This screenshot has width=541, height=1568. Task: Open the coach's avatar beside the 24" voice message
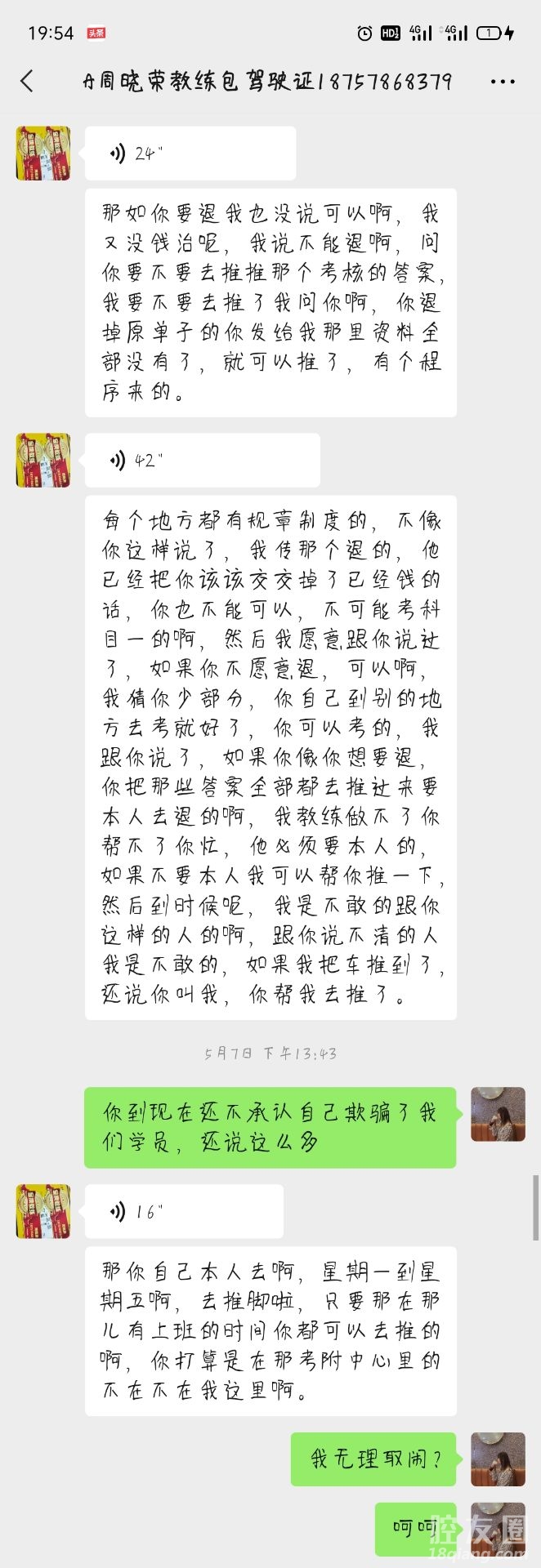click(43, 153)
